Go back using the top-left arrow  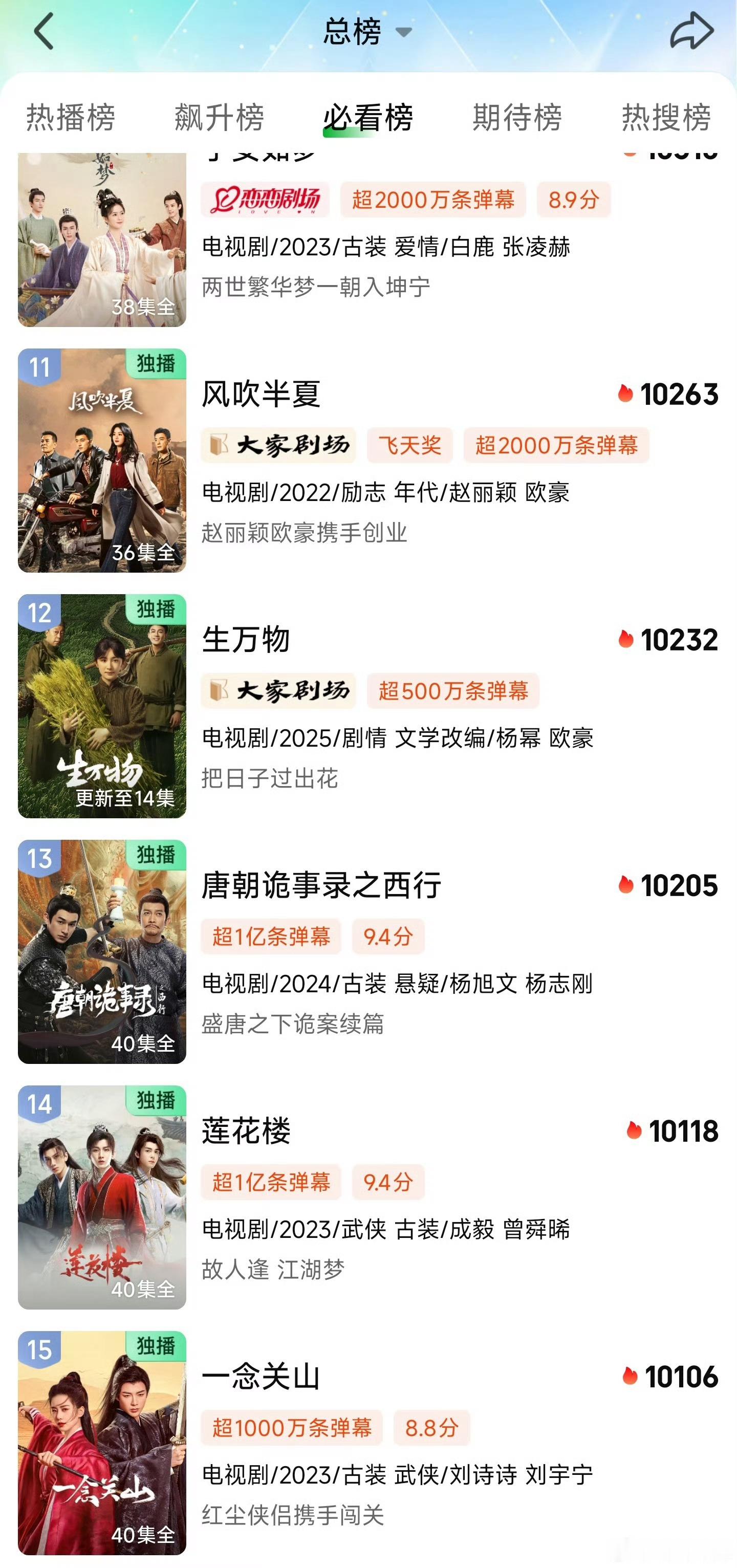pyautogui.click(x=44, y=31)
